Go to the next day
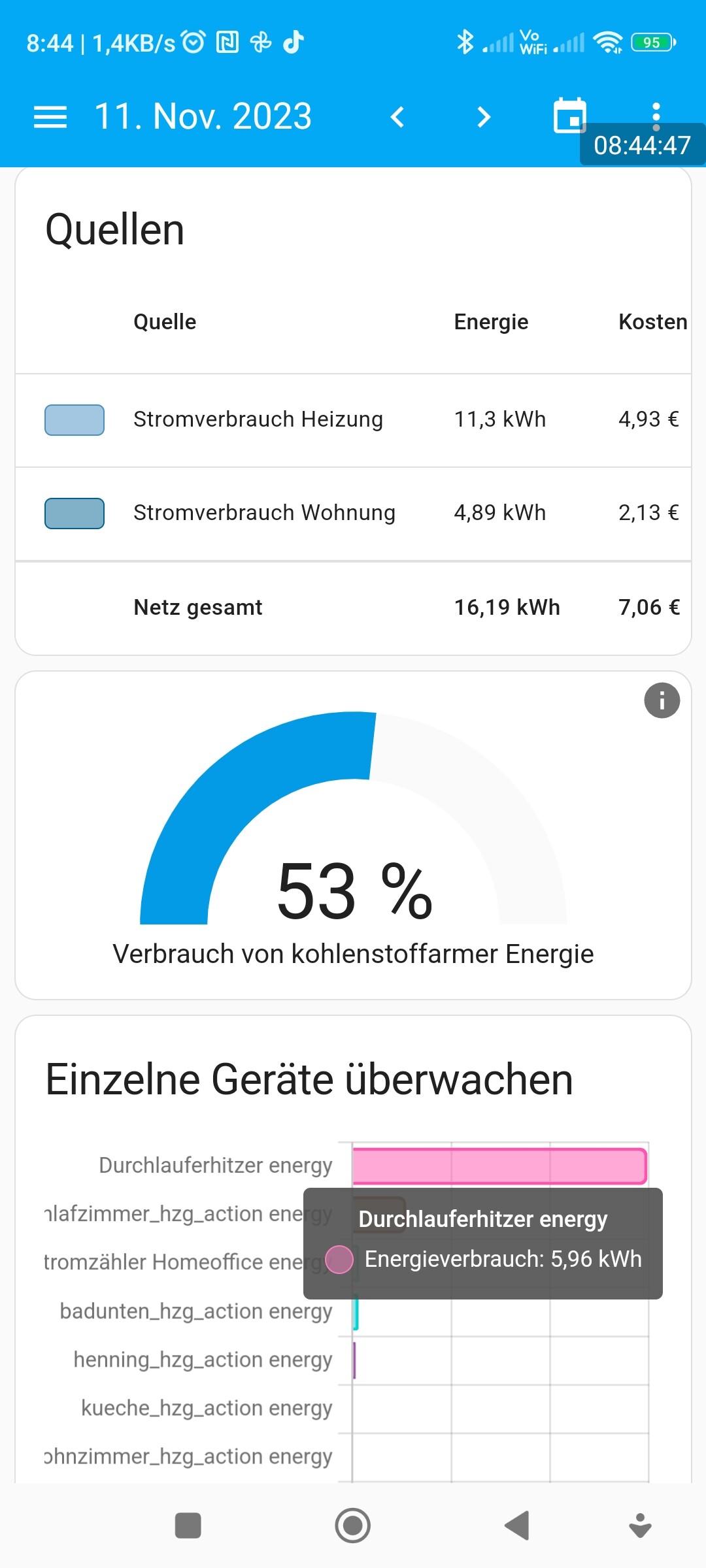The height and width of the screenshot is (1568, 706). (x=483, y=118)
